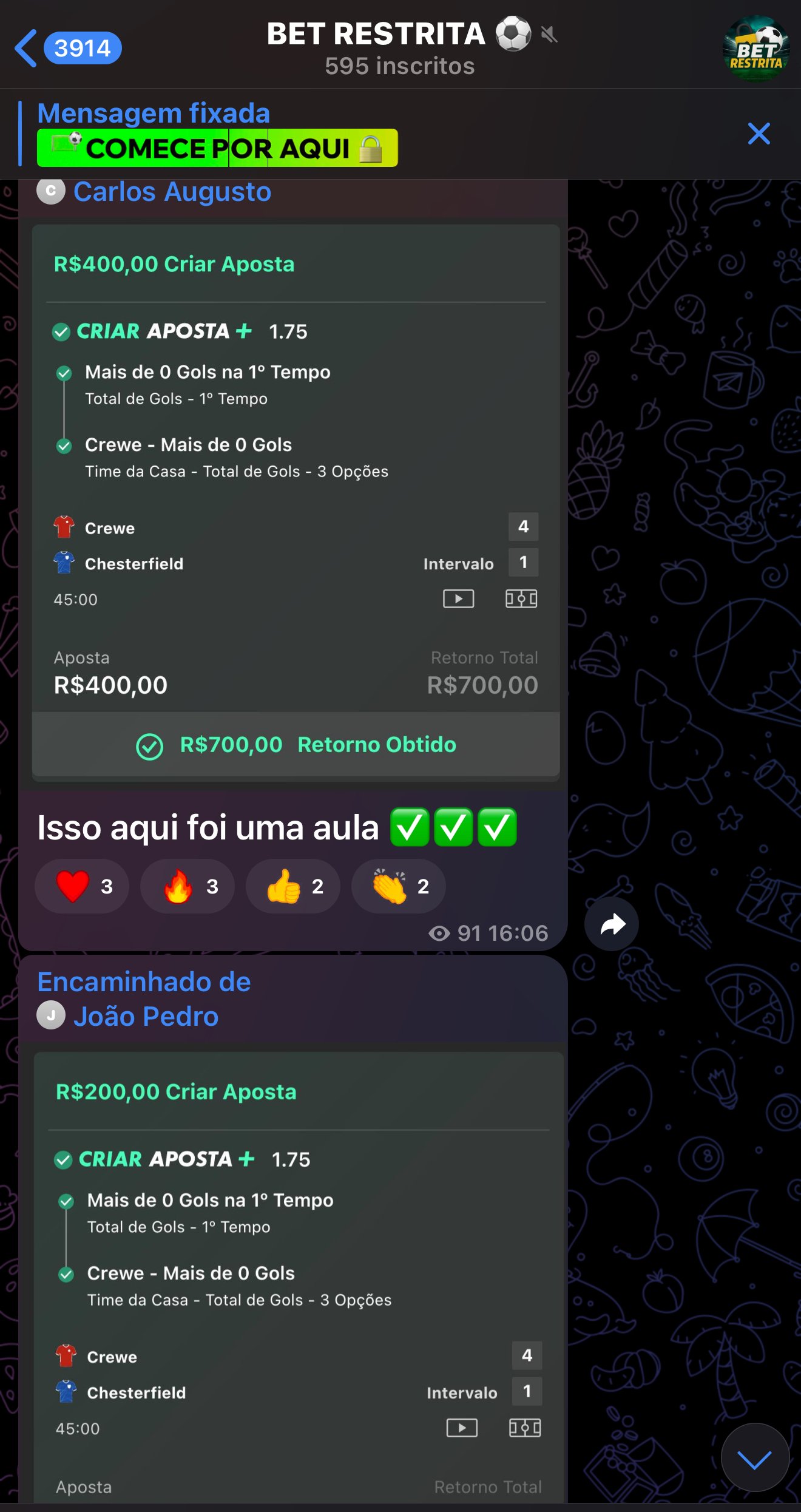This screenshot has width=801, height=1512.
Task: Open the R$200,00 bet slip image
Action: pos(299,1275)
